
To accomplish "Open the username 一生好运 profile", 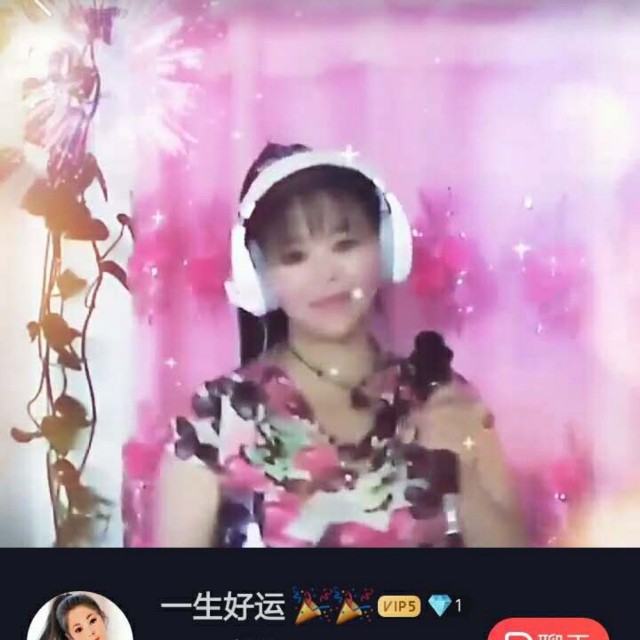I will pos(223,606).
